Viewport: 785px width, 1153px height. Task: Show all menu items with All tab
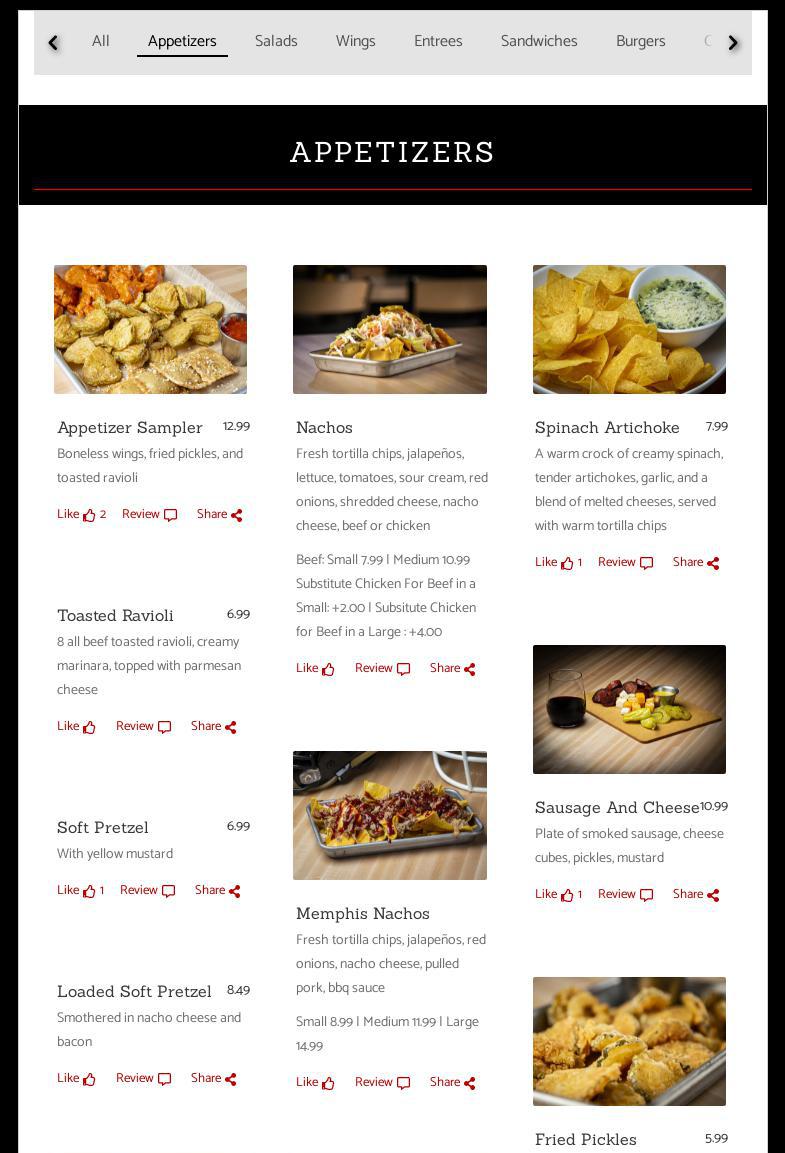click(x=100, y=41)
